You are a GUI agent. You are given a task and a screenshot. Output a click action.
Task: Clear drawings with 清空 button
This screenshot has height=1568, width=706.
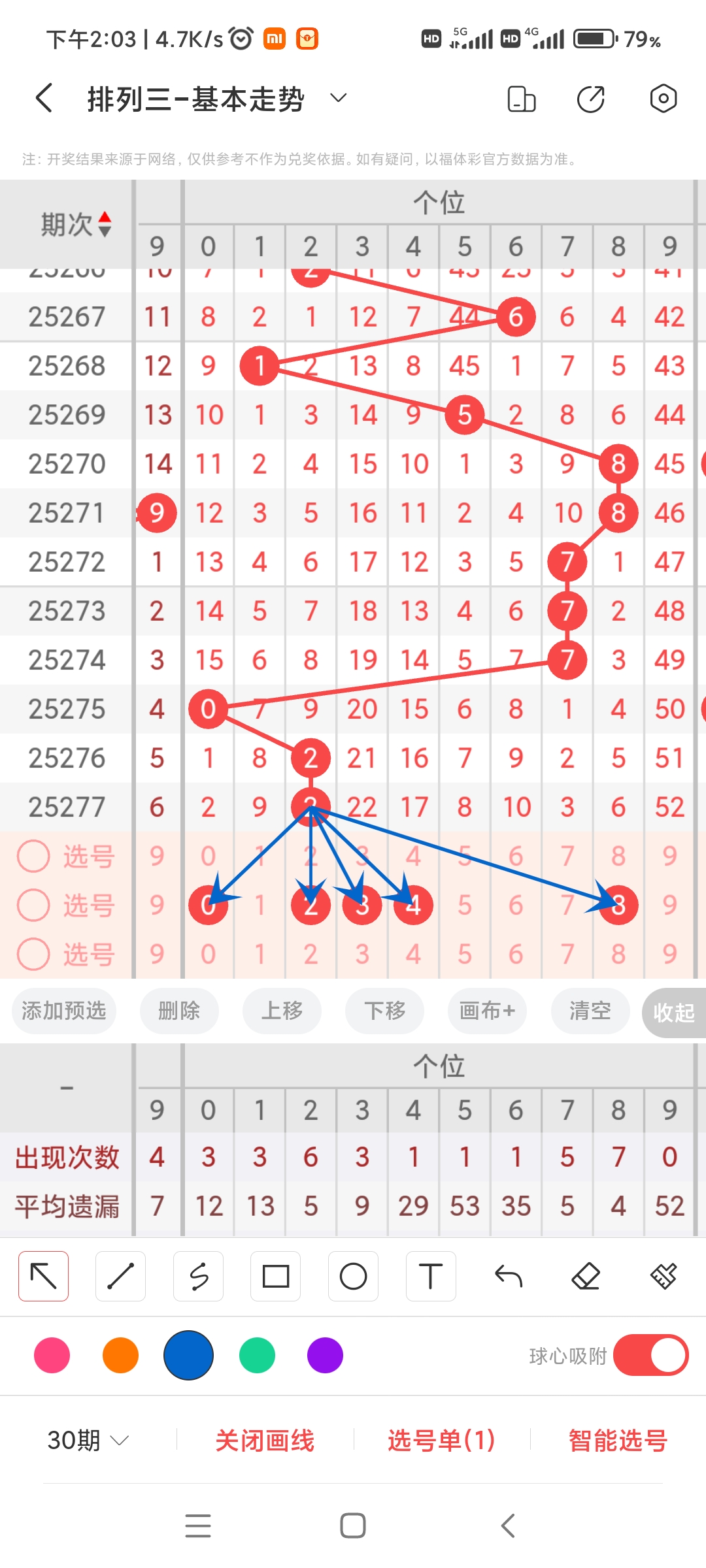590,1011
